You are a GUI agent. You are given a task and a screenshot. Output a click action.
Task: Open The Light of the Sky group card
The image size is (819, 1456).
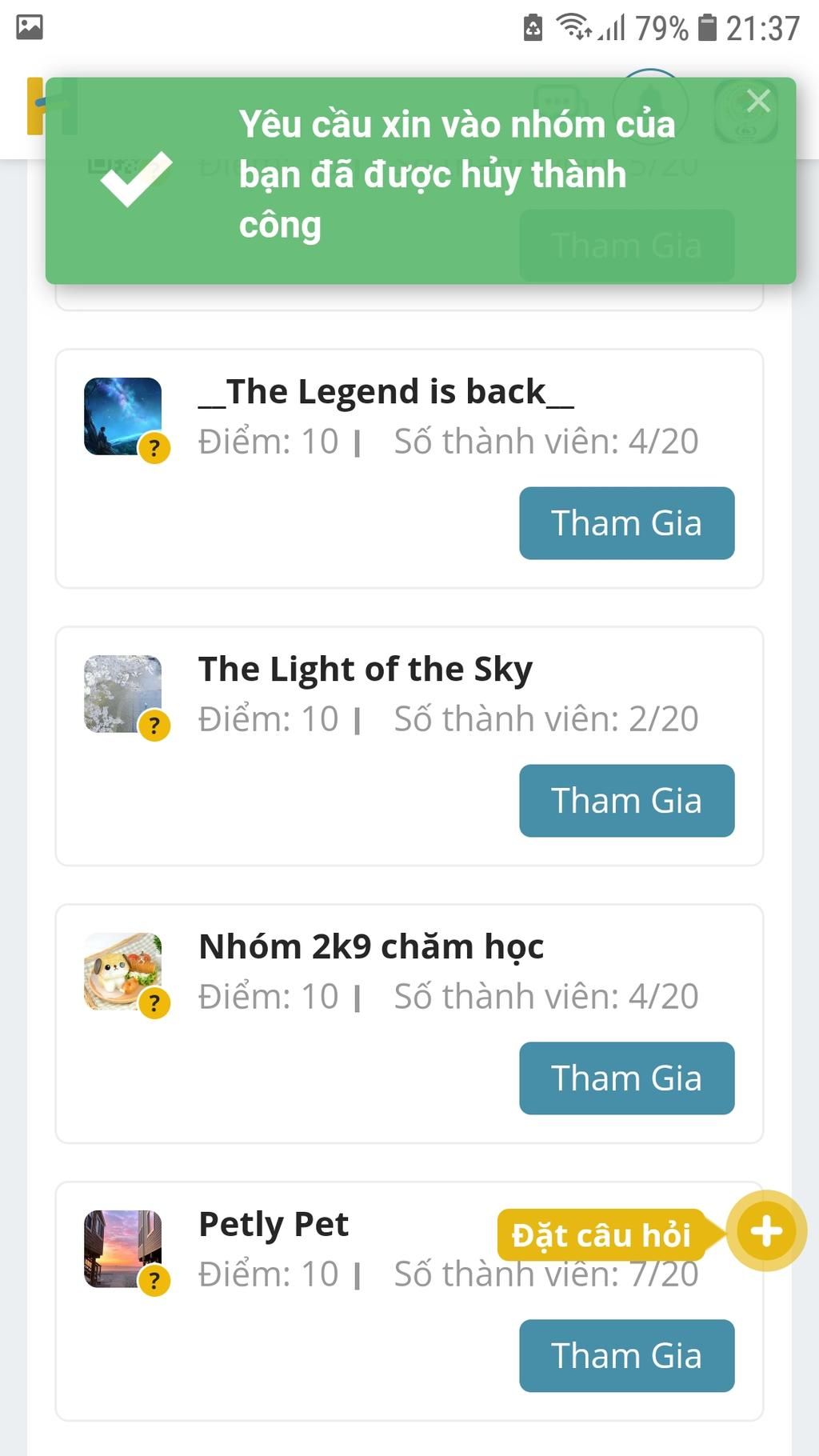point(365,670)
